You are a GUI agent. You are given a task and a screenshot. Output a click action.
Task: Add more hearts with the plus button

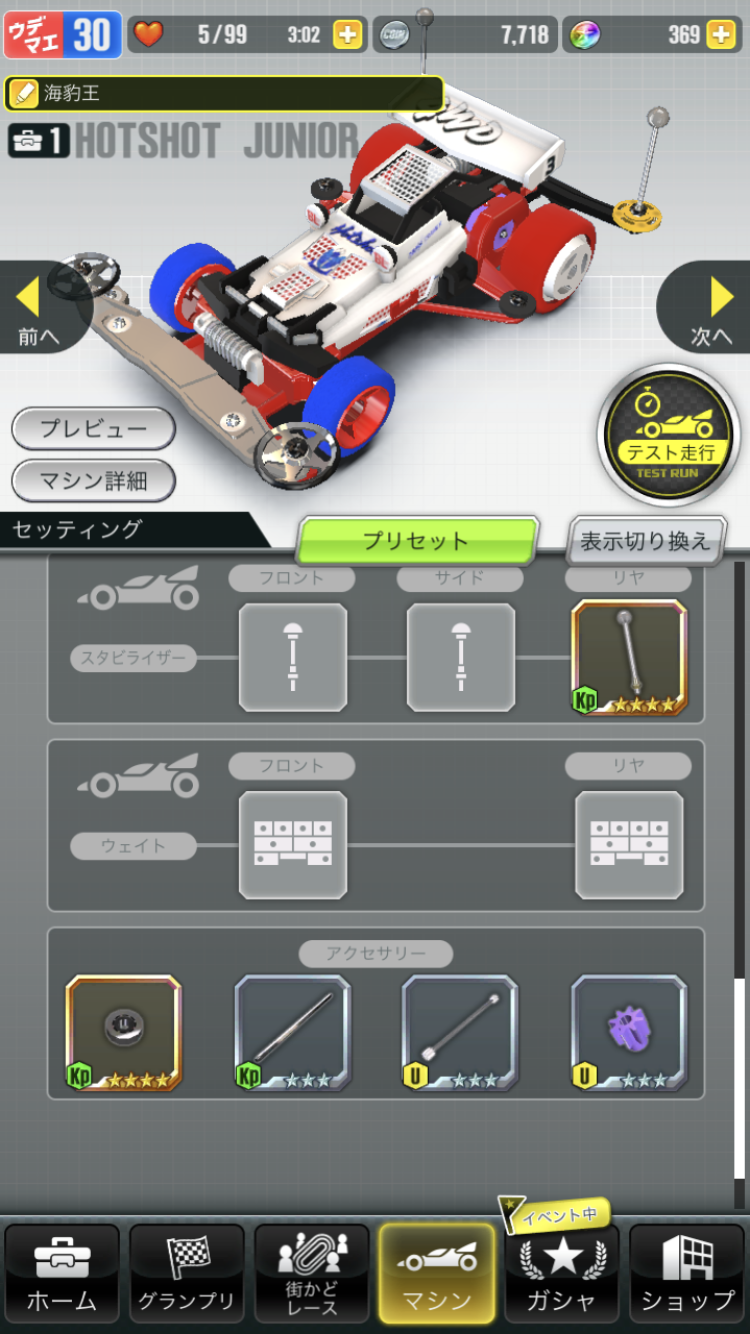pyautogui.click(x=347, y=35)
